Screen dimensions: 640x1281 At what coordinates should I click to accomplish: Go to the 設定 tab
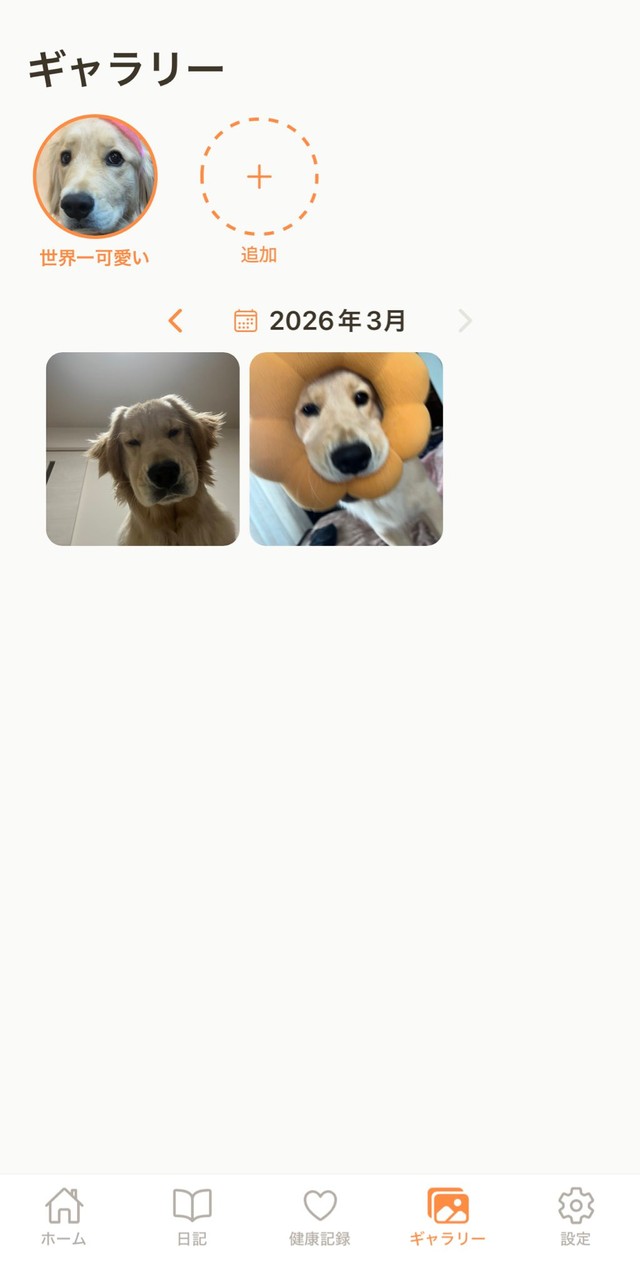576,1216
